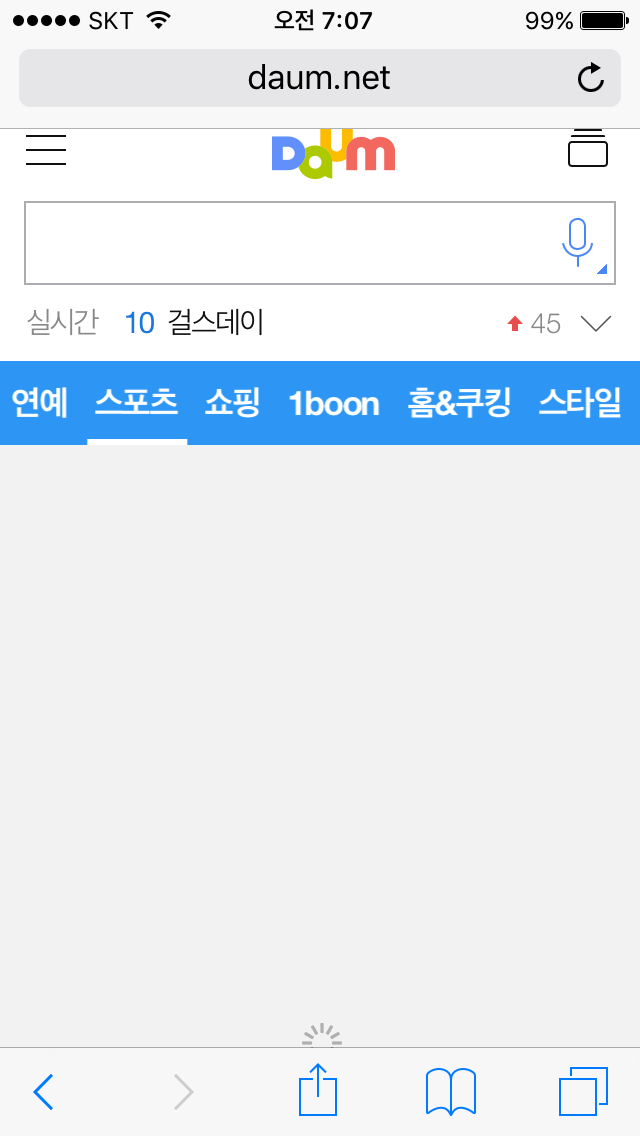Open the 1boon tab
The image size is (640, 1136).
tap(333, 403)
